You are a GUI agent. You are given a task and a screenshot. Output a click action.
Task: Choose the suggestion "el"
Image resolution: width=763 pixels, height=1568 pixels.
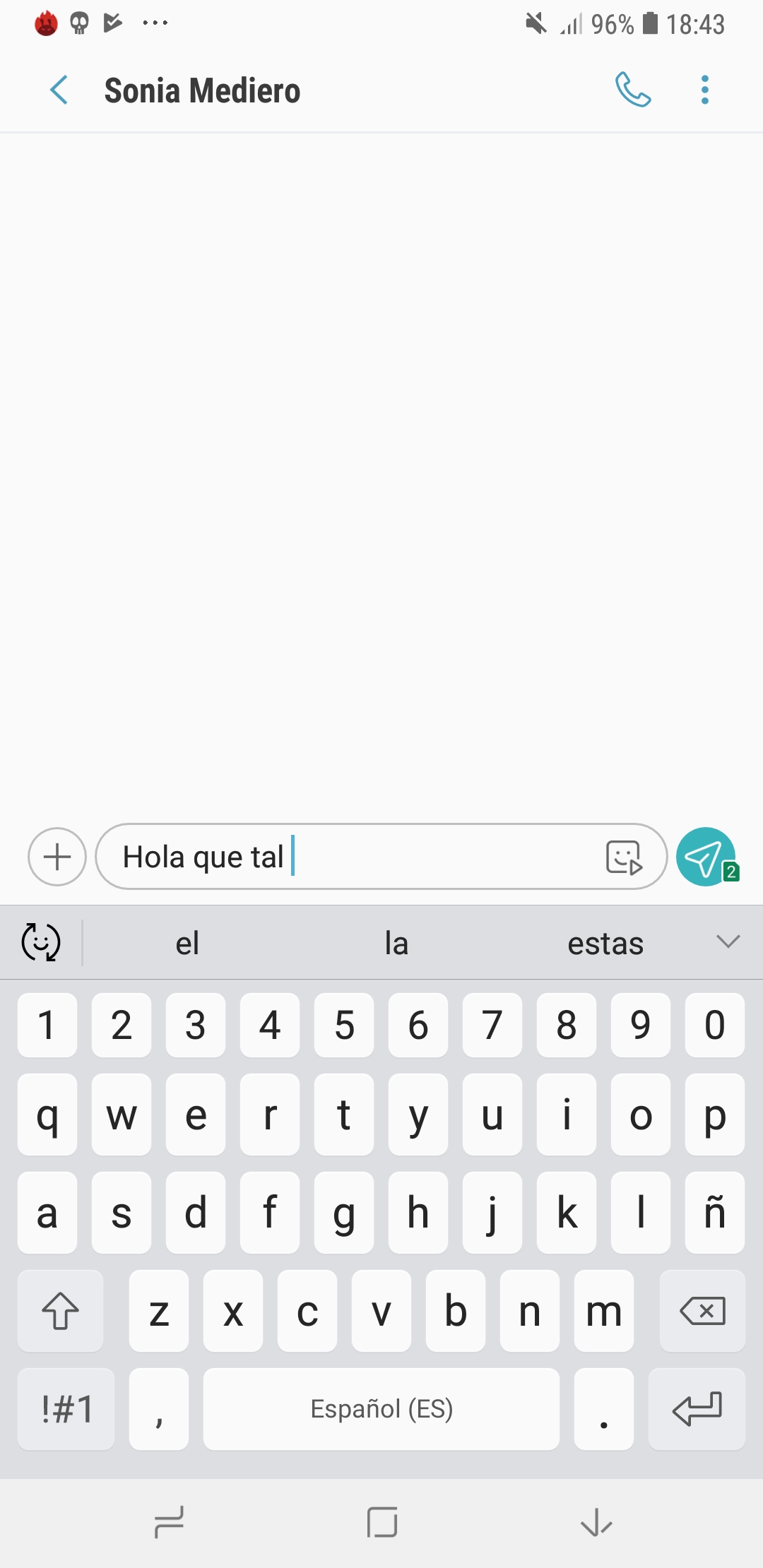pyautogui.click(x=187, y=944)
